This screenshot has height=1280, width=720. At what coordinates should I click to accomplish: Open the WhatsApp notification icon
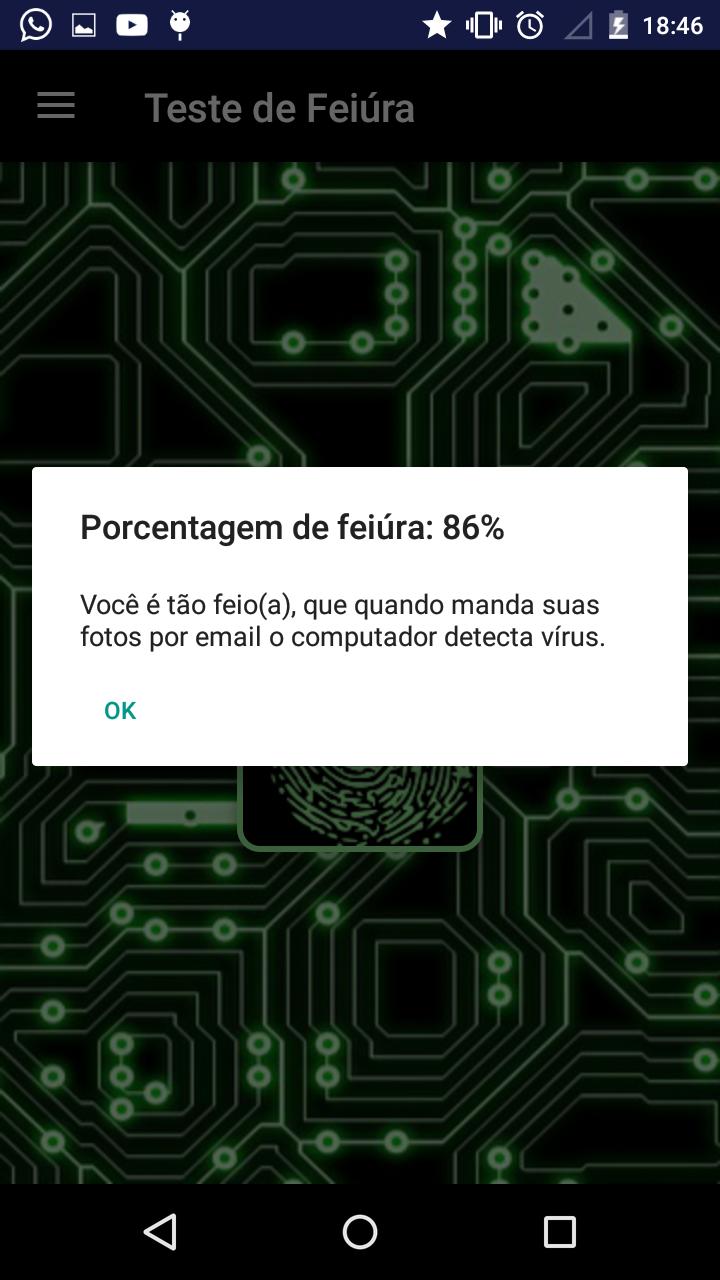35,23
